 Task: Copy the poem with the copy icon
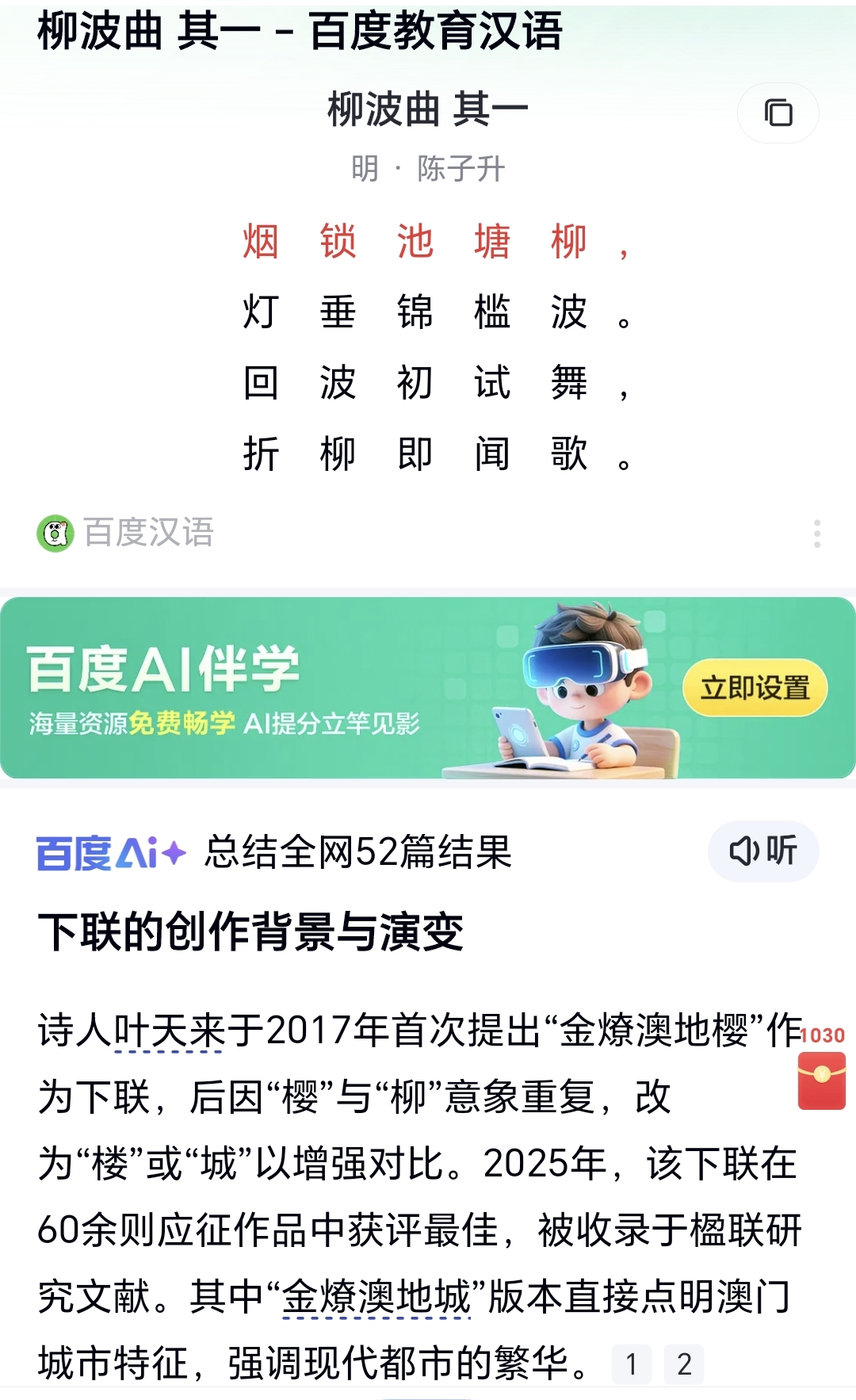[778, 113]
